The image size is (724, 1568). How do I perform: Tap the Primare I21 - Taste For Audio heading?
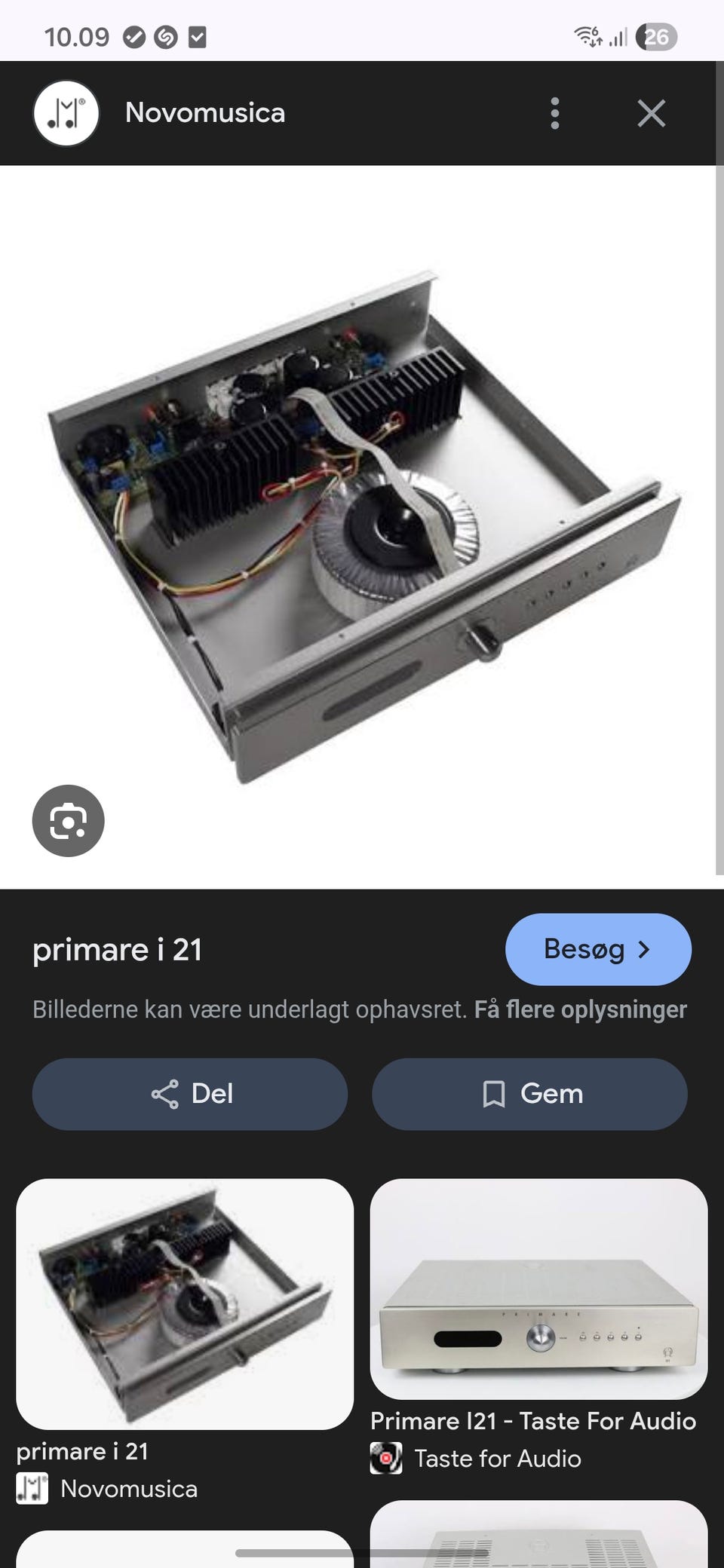533,1421
